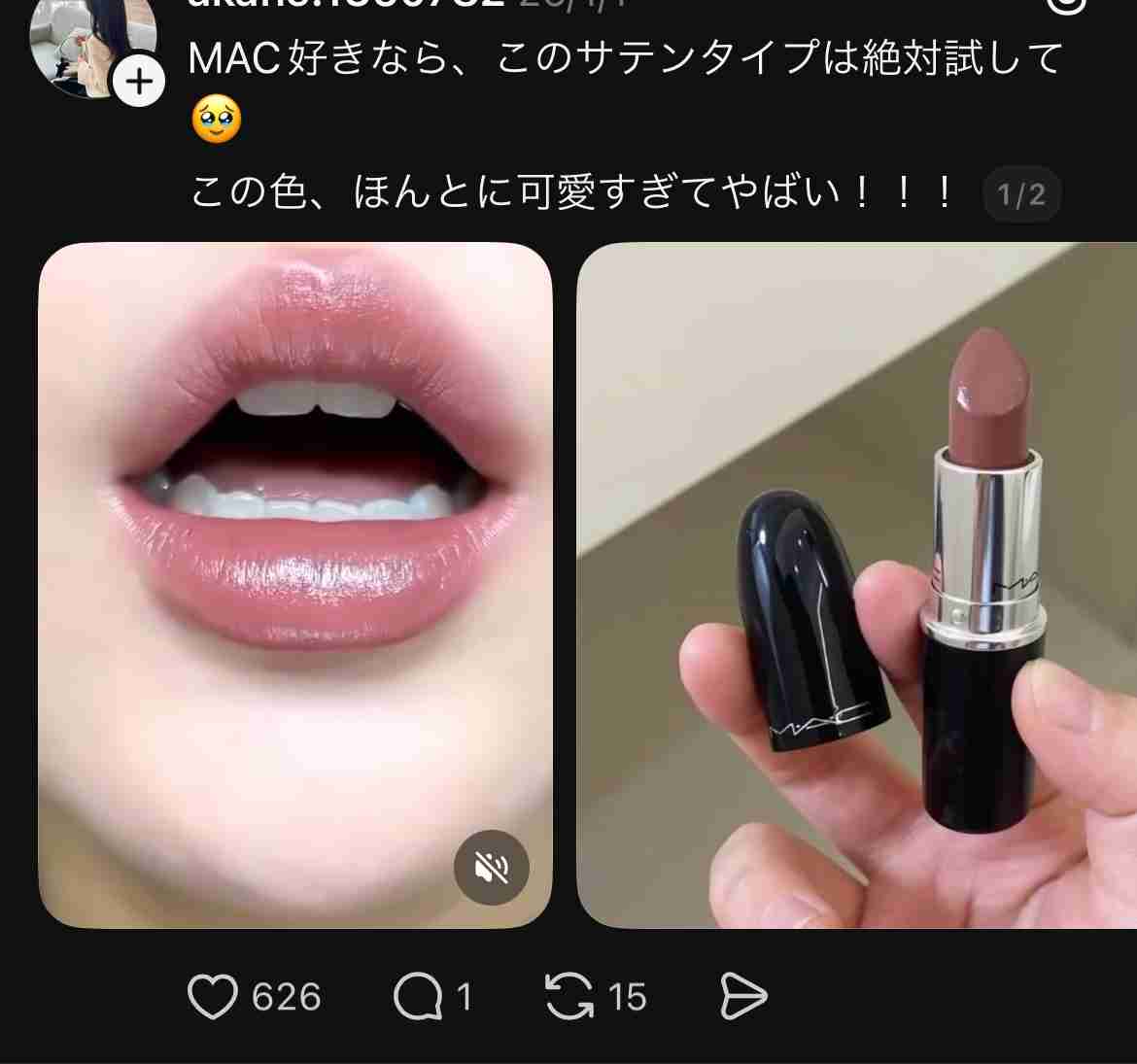Share the post with the paper plane
Viewport: 1137px width, 1064px height.
coord(743,997)
